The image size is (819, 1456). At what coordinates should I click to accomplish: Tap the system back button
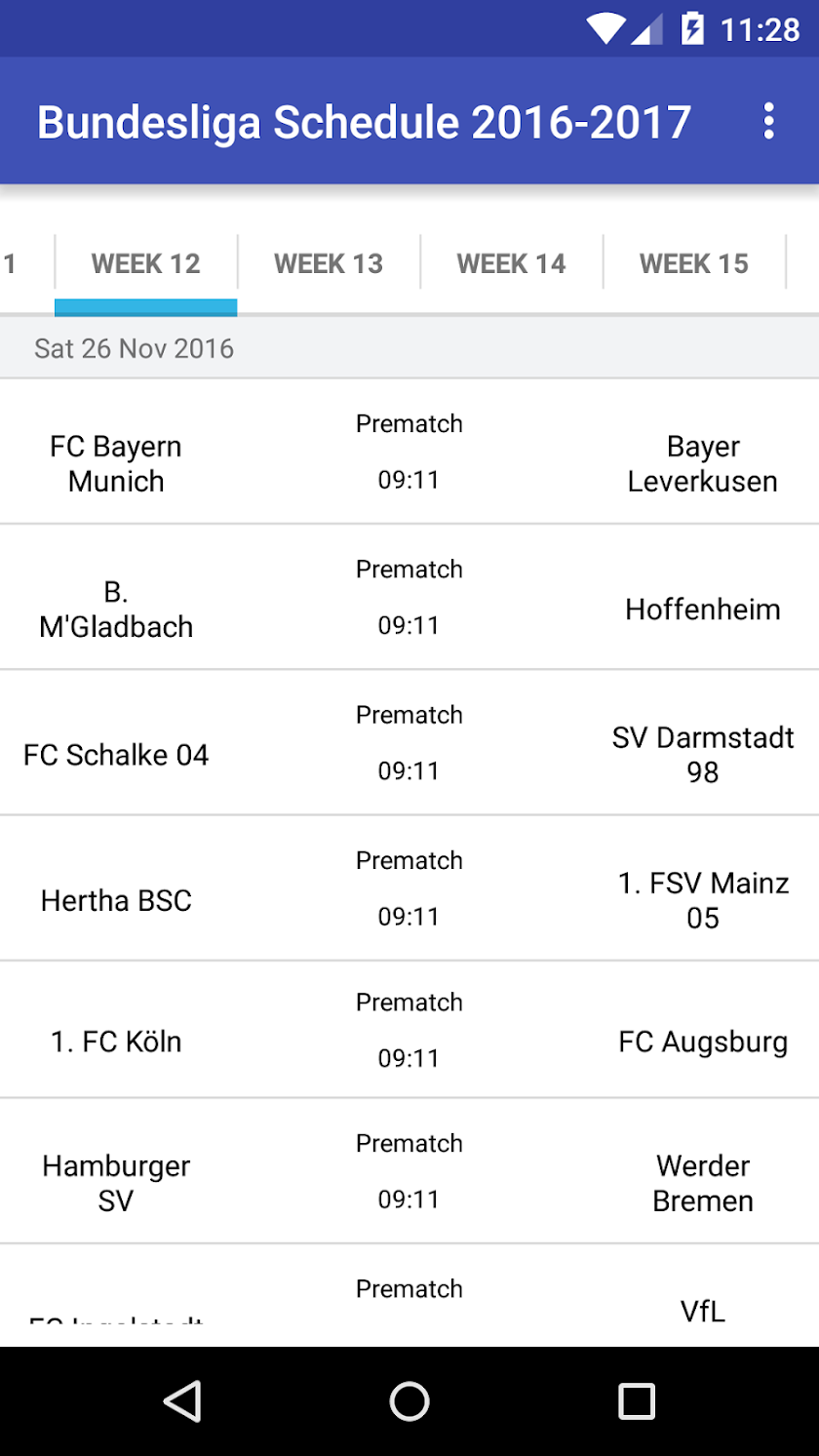(182, 1401)
